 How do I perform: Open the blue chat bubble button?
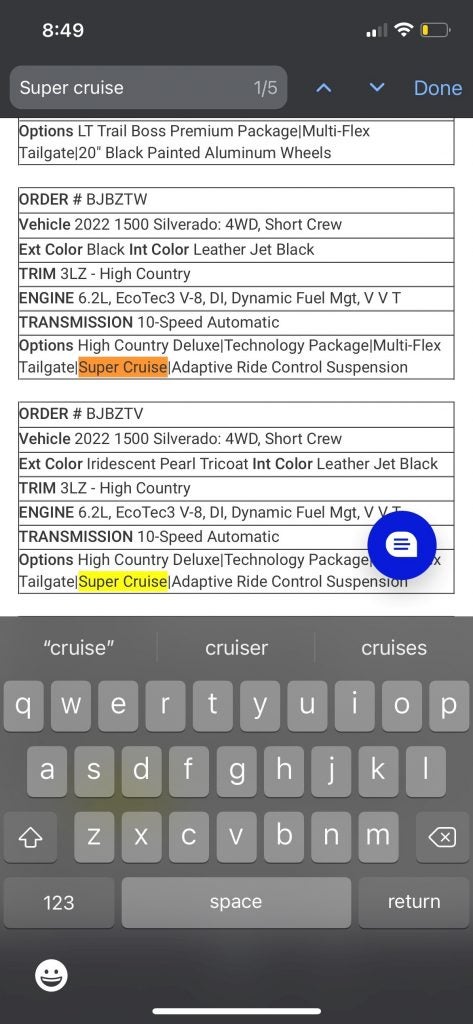tap(401, 545)
